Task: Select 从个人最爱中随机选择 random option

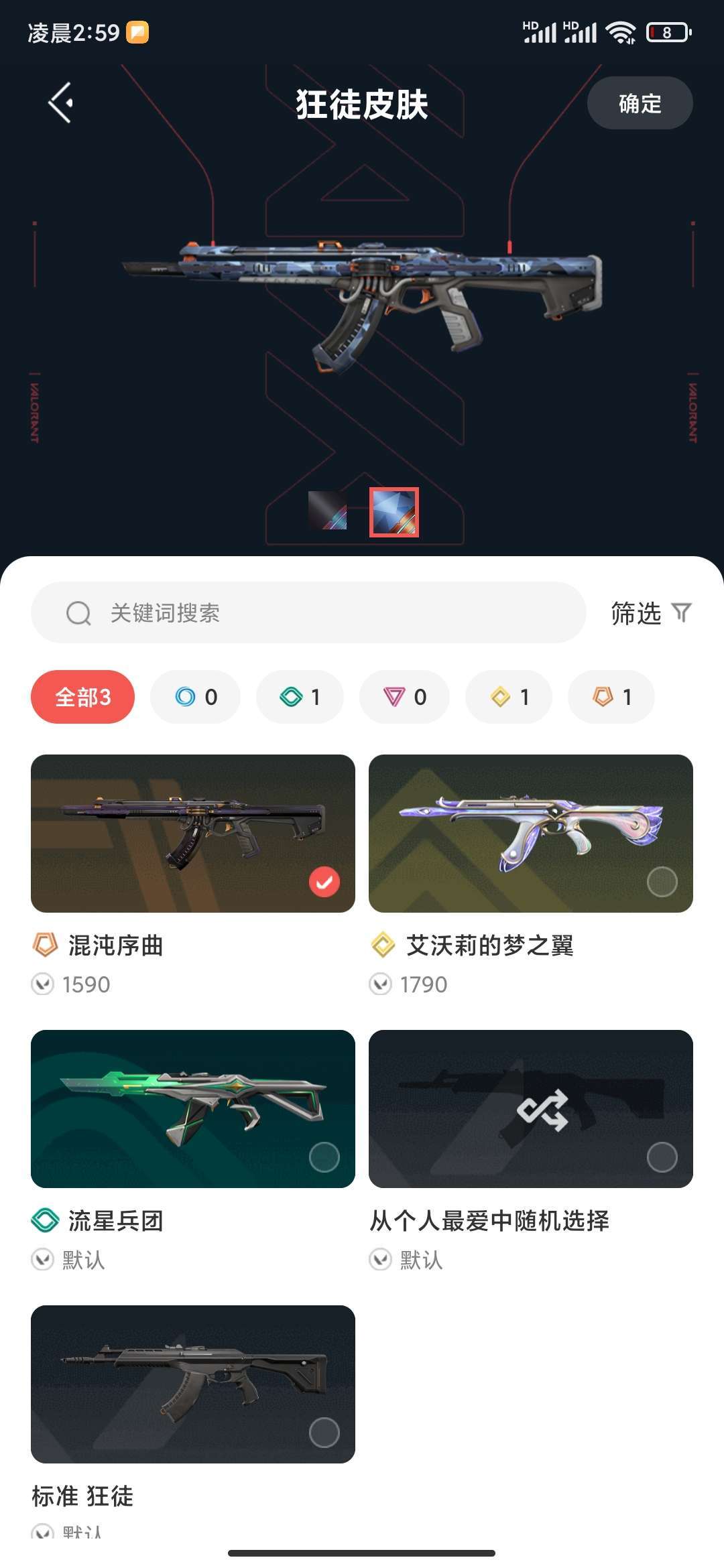Action: pos(530,1108)
